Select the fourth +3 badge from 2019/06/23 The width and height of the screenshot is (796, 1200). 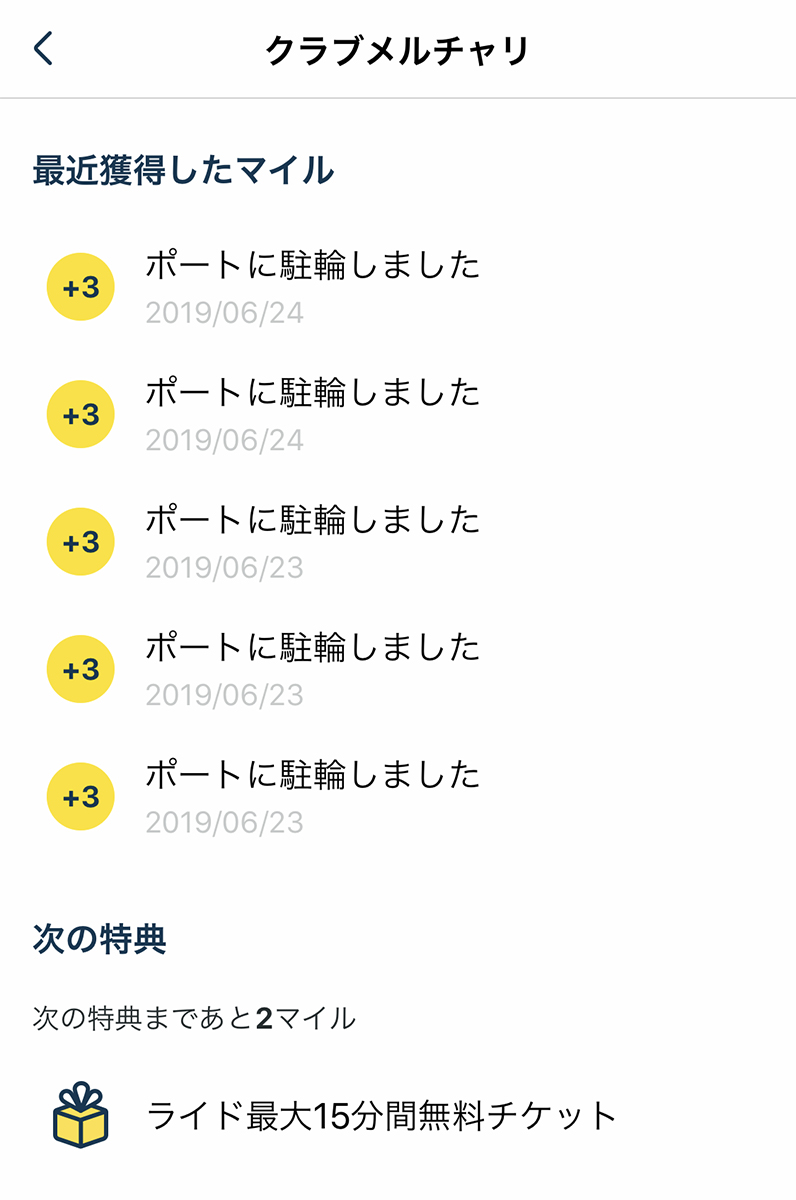[80, 668]
